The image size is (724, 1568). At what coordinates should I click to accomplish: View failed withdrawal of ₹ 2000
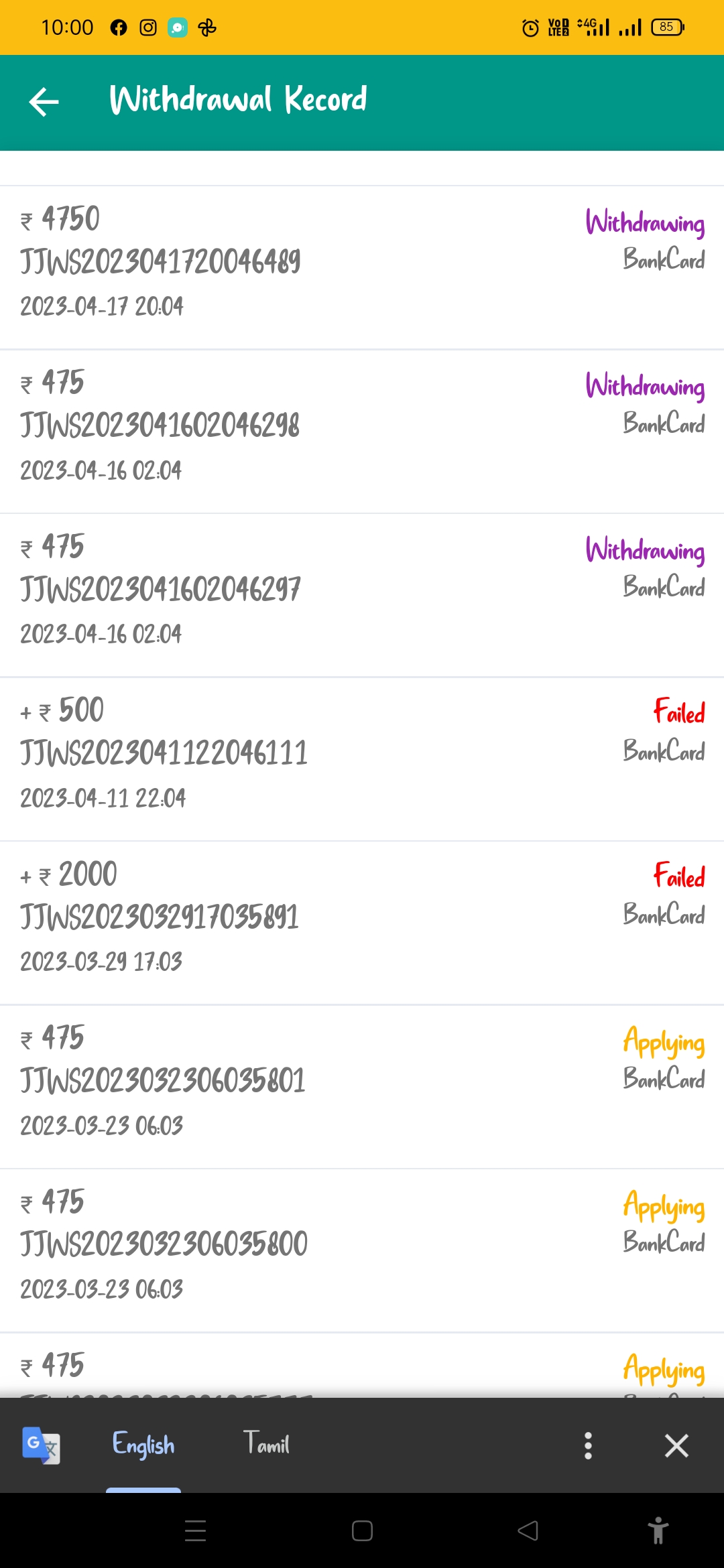point(362,923)
